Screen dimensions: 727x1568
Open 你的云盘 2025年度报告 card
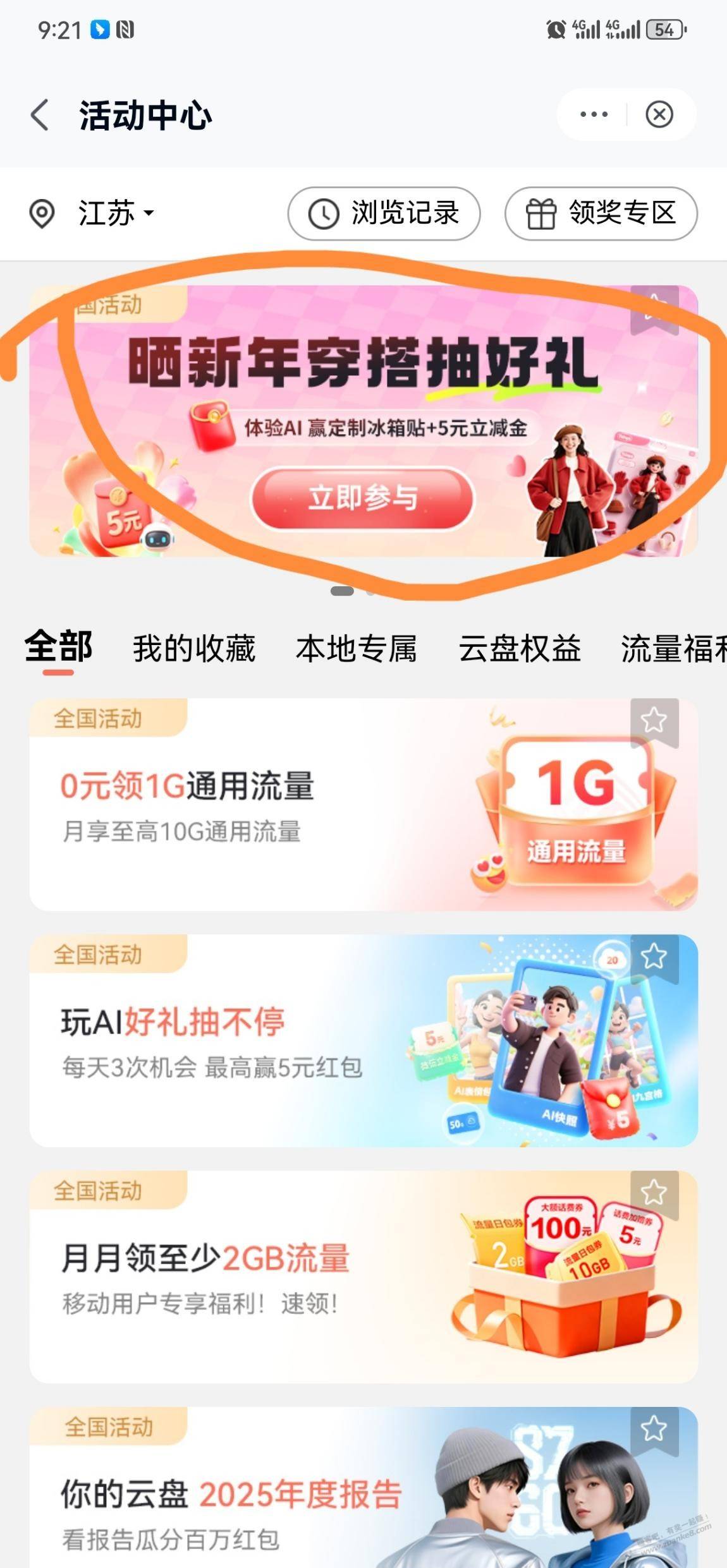click(253, 1510)
